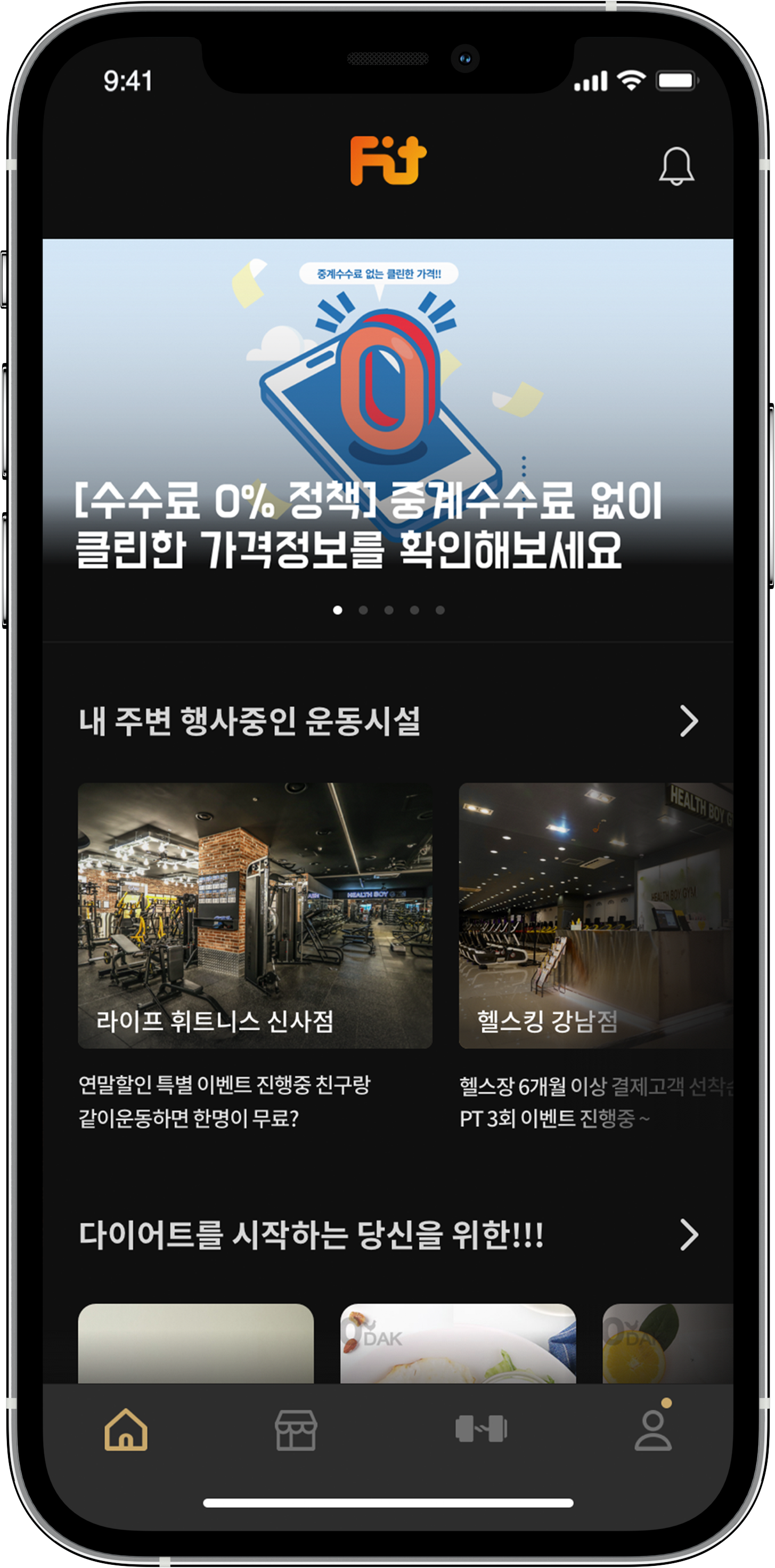This screenshot has height=1568, width=775.
Task: Open the middle DAK food product card
Action: 458,1344
